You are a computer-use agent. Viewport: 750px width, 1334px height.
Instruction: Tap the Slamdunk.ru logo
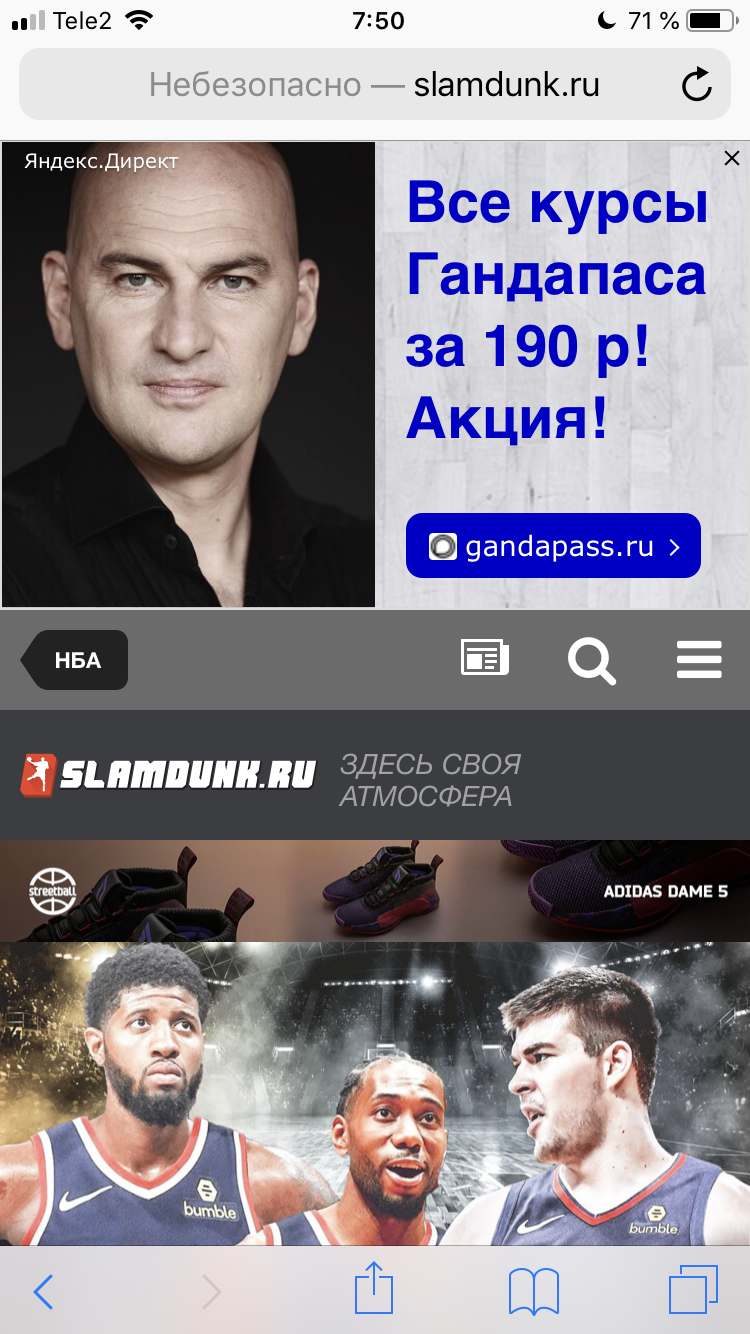point(168,775)
